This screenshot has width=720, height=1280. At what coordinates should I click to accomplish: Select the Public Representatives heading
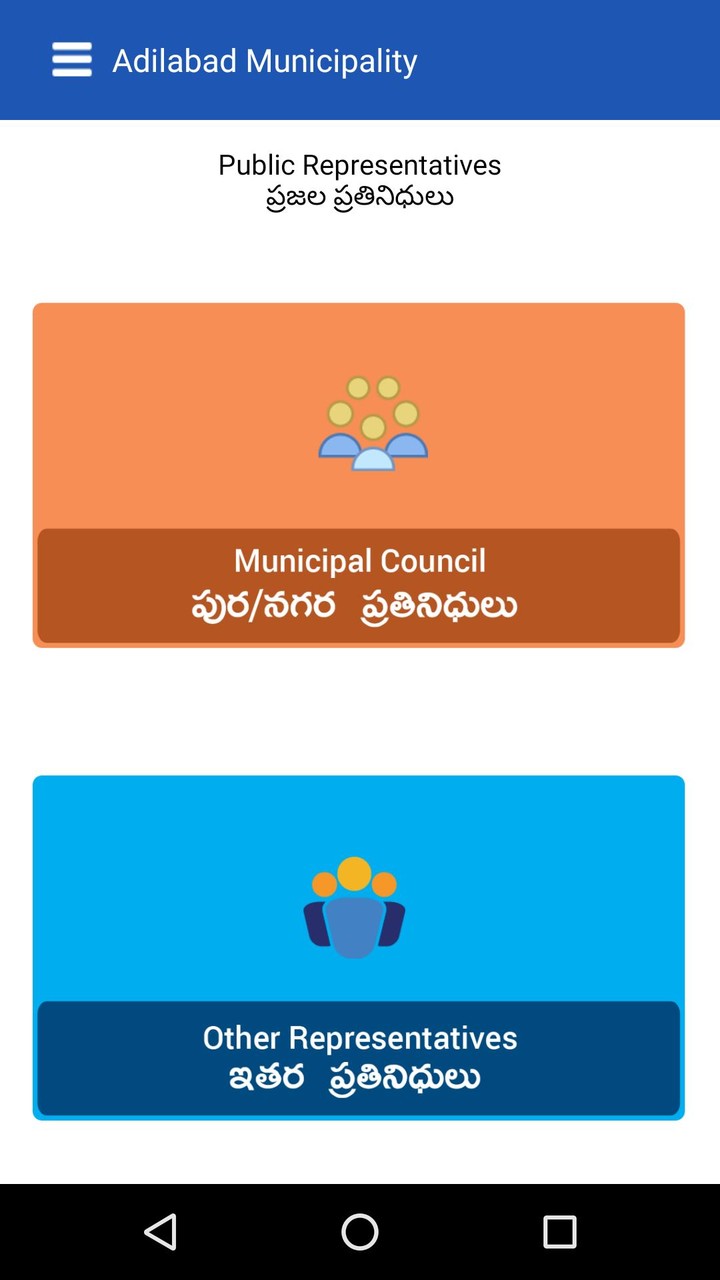[x=359, y=165]
